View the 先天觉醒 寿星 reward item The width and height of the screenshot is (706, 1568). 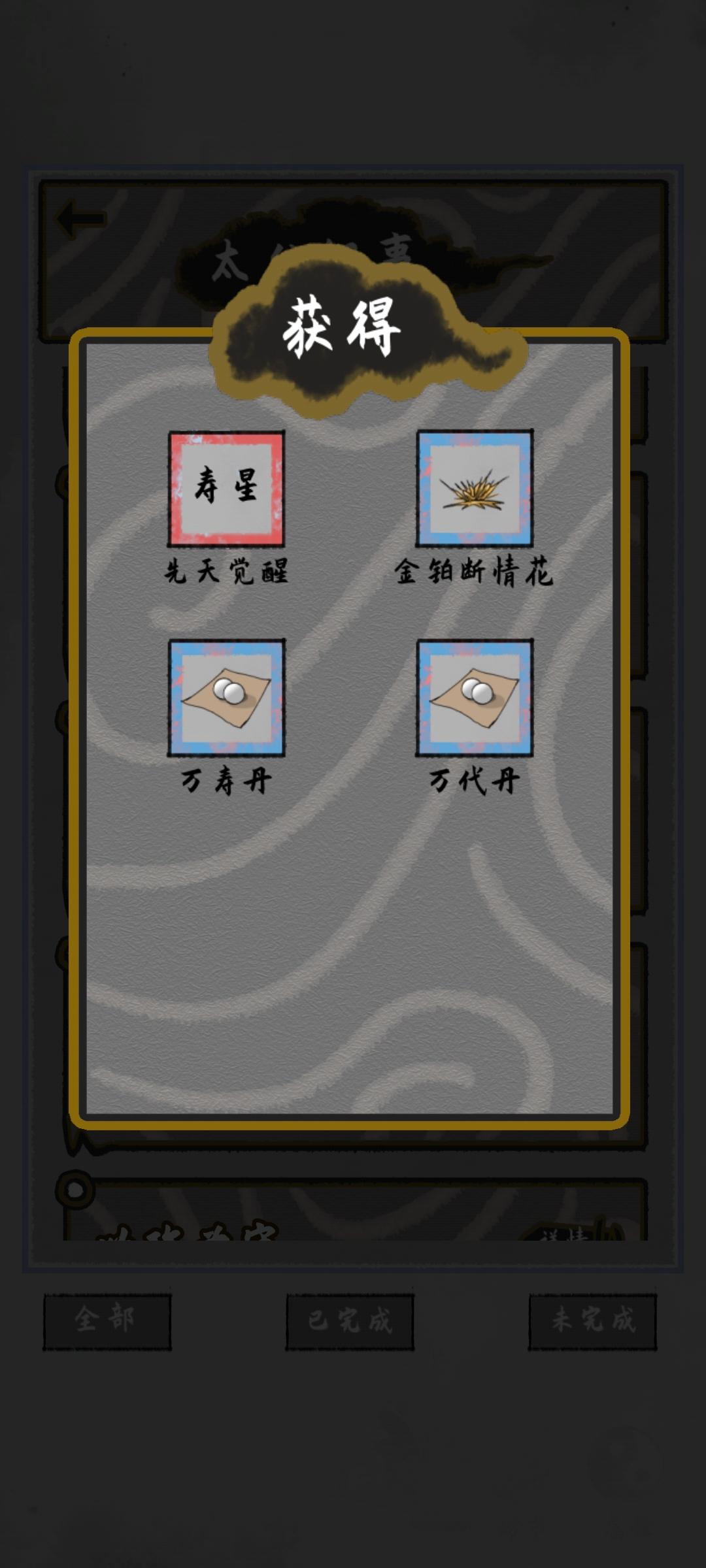226,489
